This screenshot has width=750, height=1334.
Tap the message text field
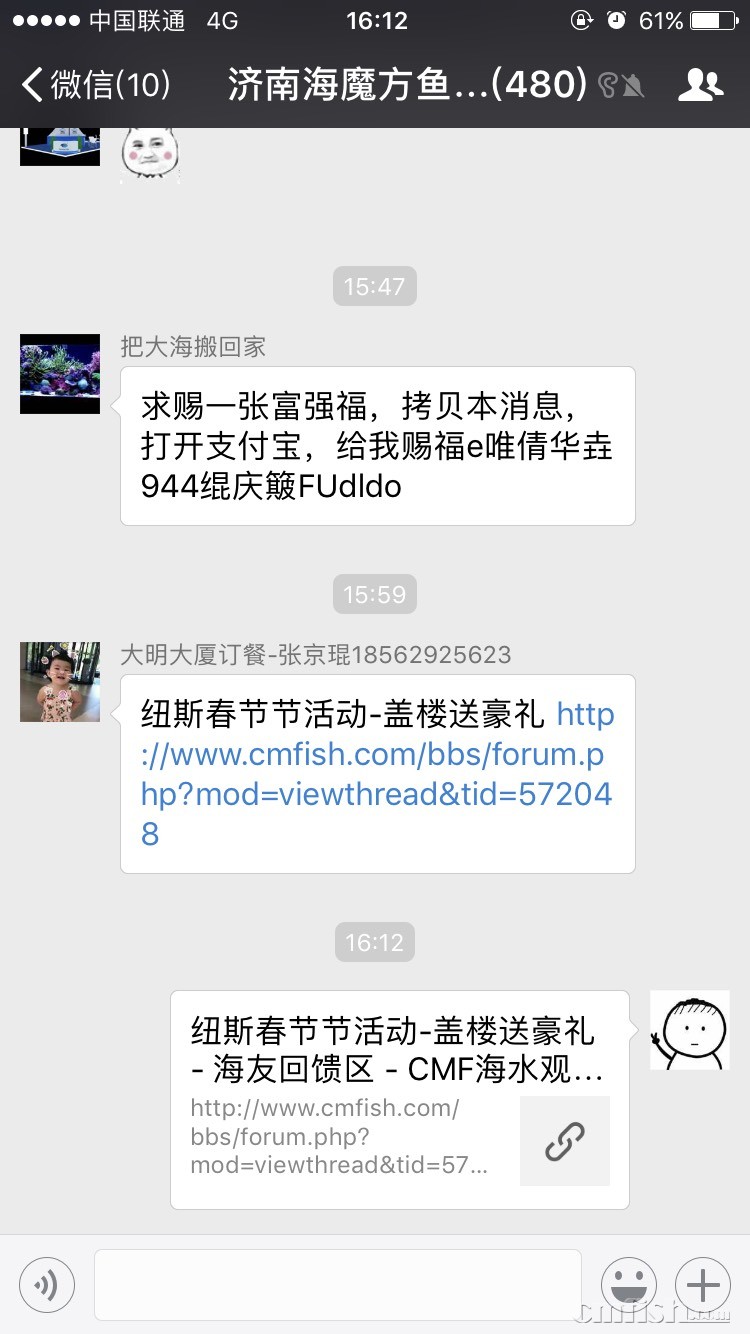[x=337, y=1285]
